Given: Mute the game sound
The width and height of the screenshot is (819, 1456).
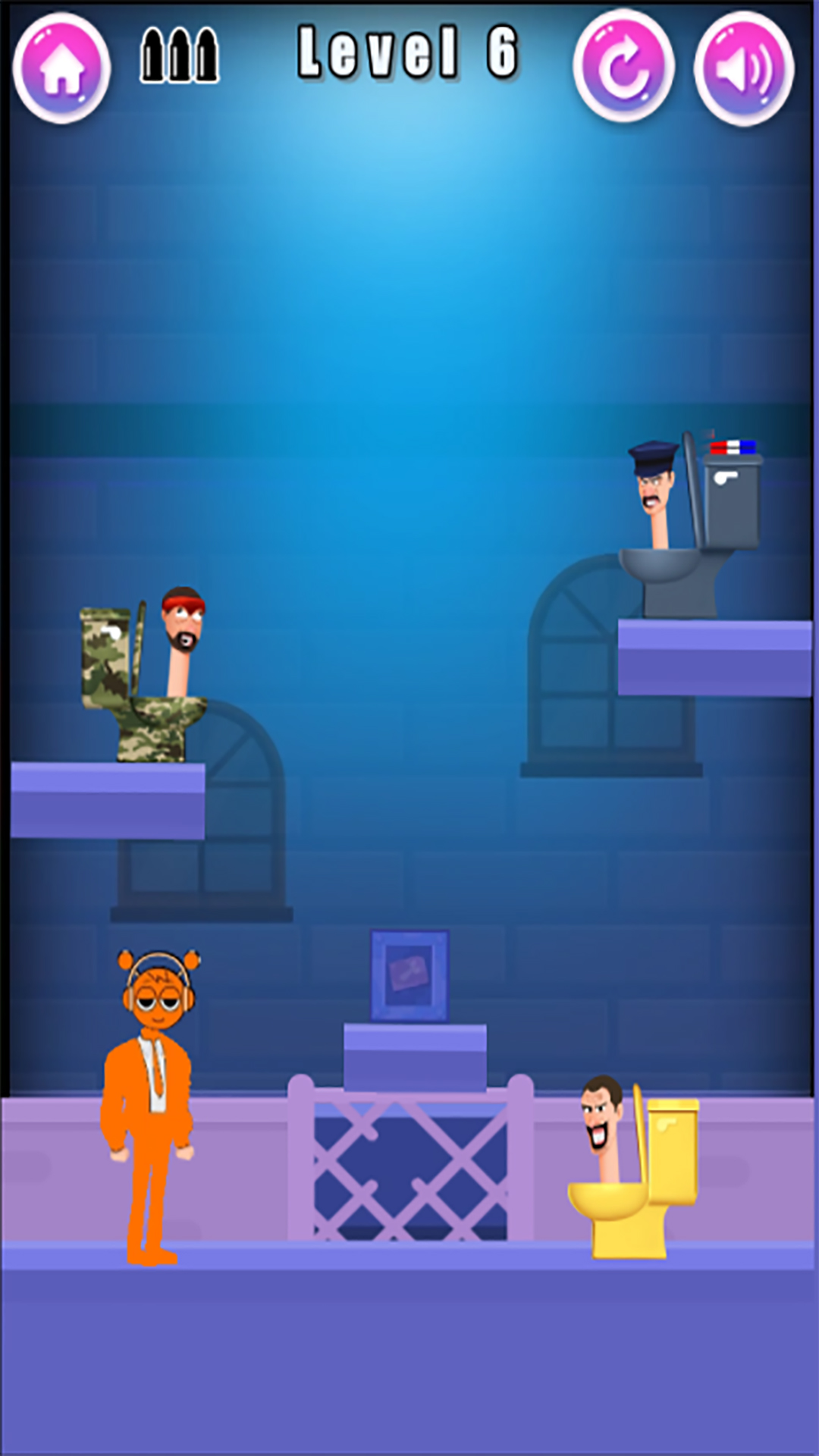Looking at the screenshot, I should (x=745, y=68).
